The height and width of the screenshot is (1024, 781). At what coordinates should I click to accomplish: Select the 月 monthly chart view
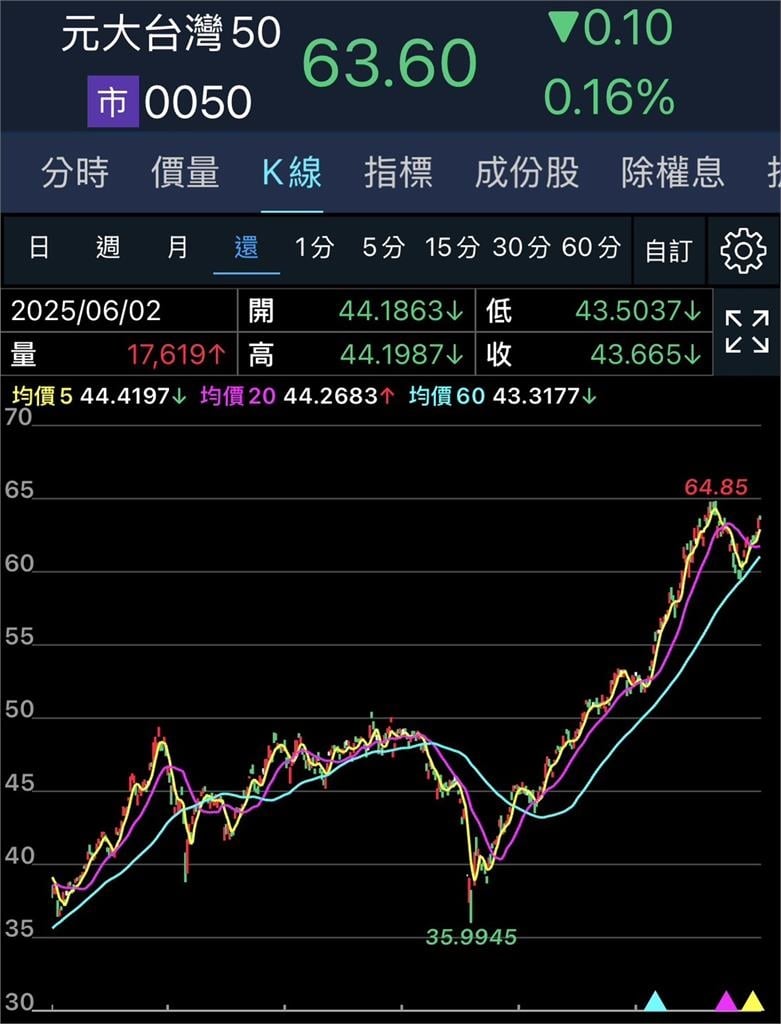[176, 249]
